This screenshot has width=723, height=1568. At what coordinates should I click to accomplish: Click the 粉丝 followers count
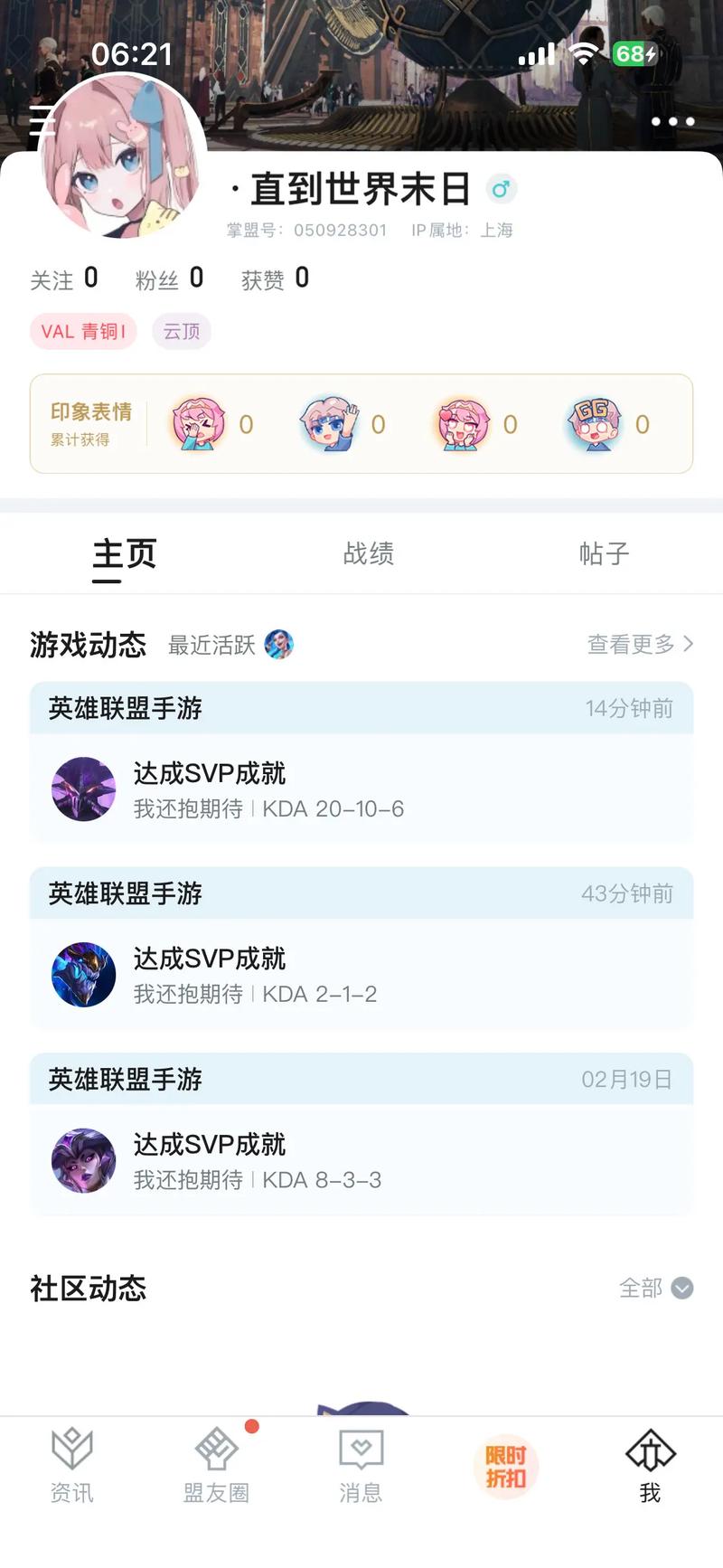click(x=170, y=279)
